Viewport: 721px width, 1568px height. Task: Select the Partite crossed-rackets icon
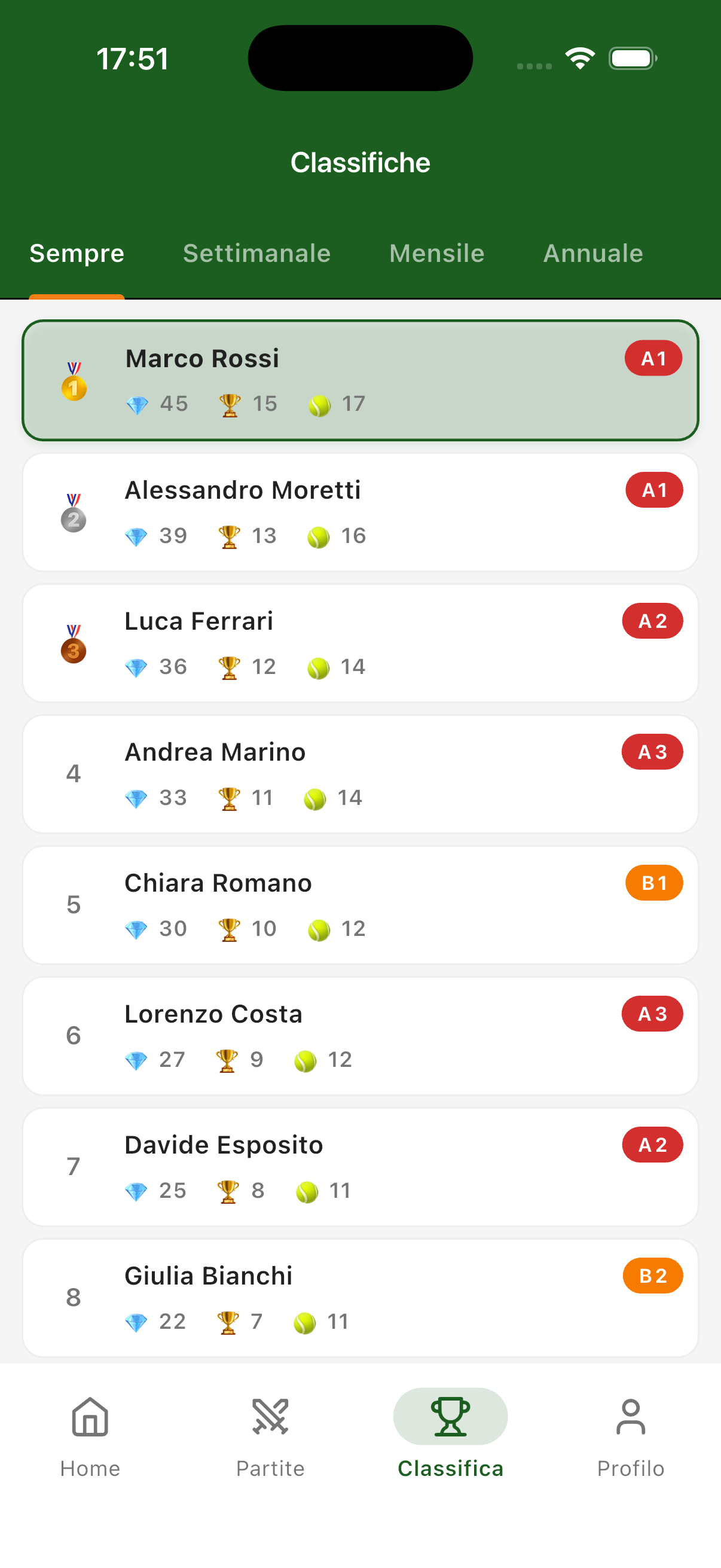[x=271, y=1417]
